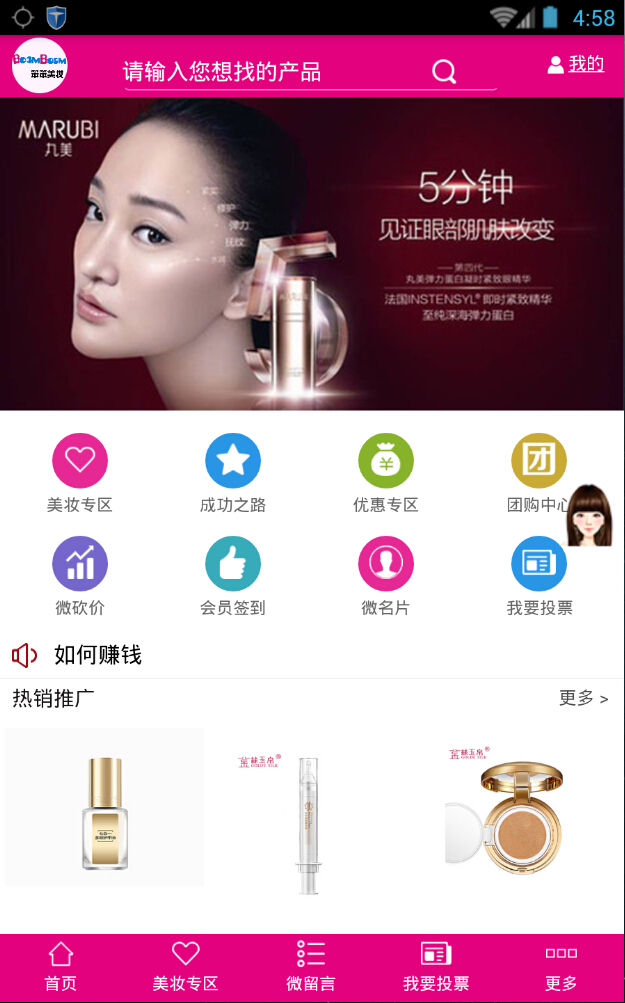This screenshot has width=625, height=1003.
Task: Tap 会员签到 member check-in
Action: point(233,564)
